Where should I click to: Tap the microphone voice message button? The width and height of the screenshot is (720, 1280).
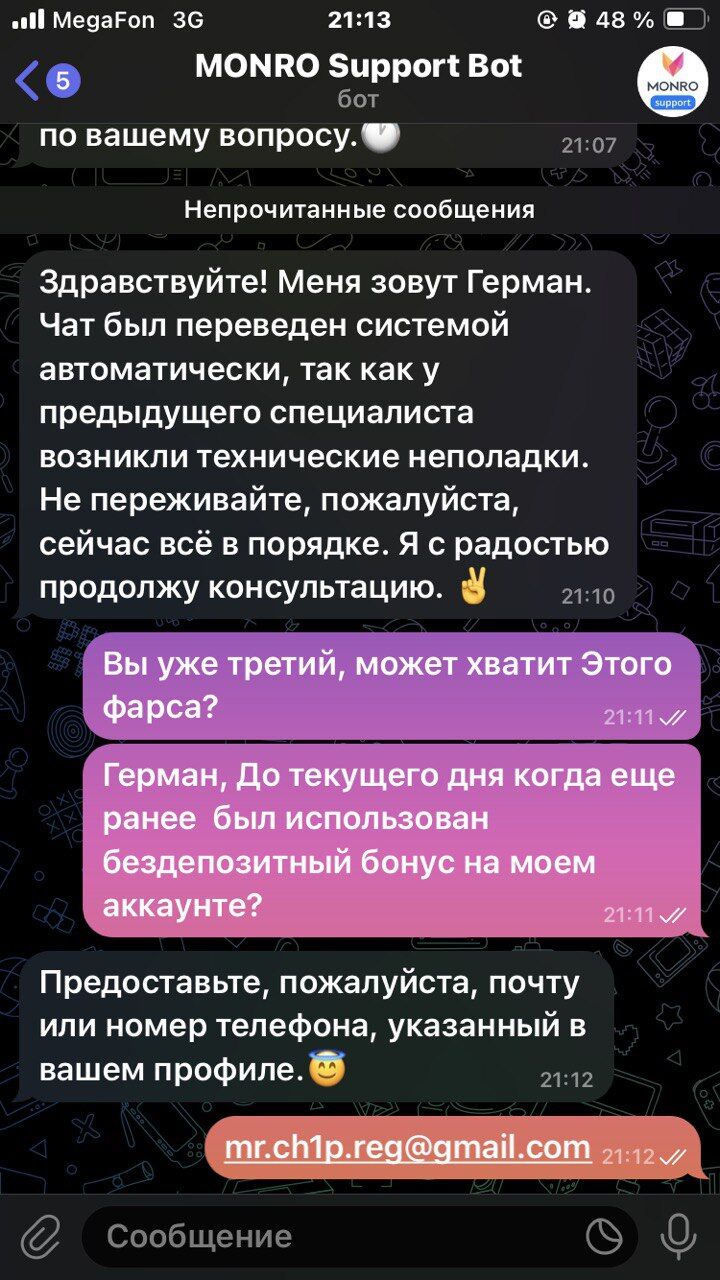point(678,1237)
